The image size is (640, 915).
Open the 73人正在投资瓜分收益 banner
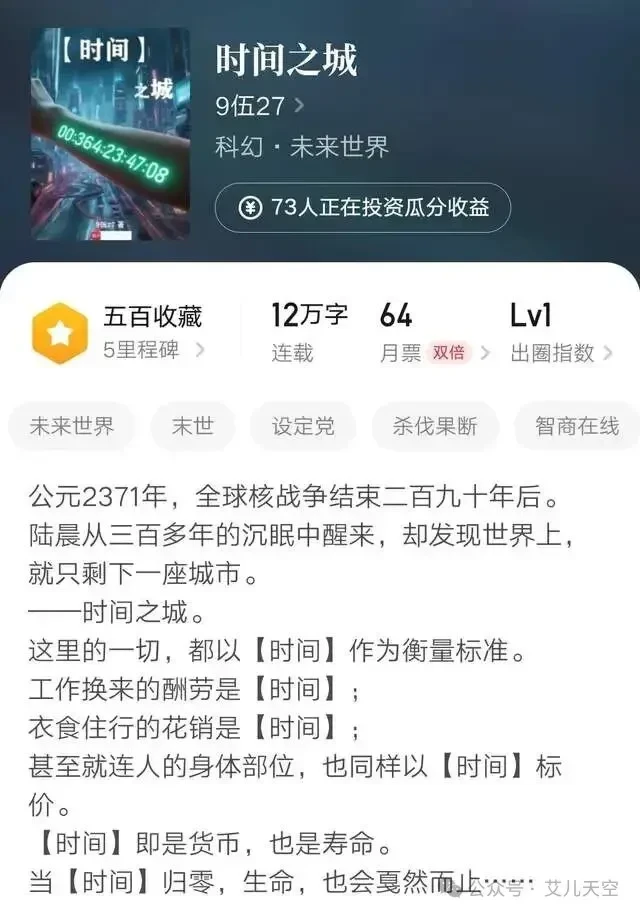(x=362, y=208)
